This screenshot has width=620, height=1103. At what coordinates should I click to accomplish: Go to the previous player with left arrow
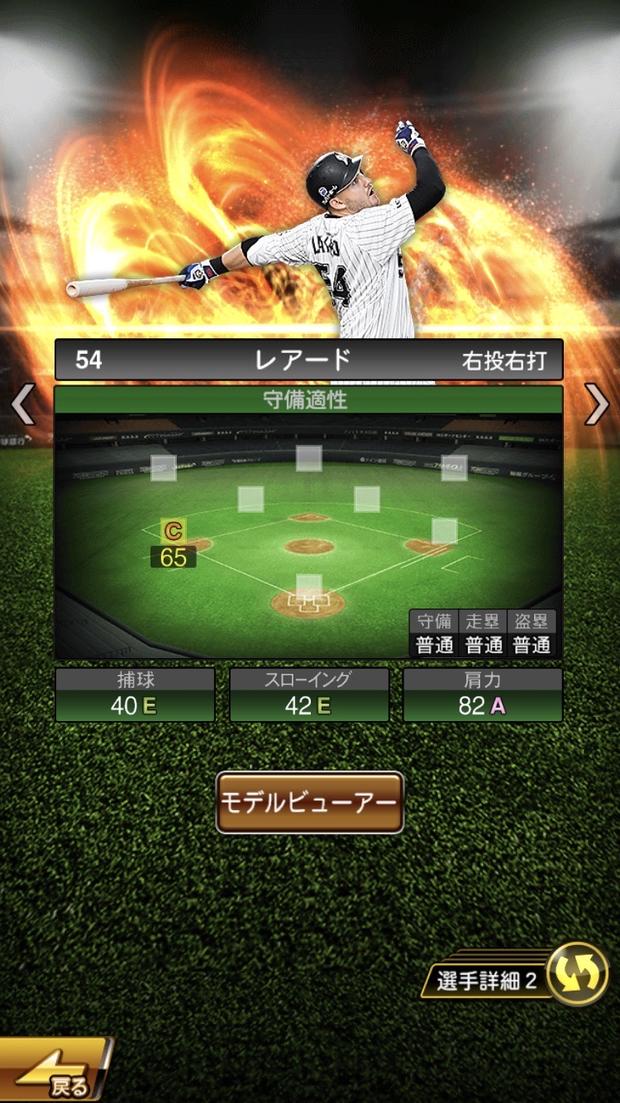pyautogui.click(x=22, y=404)
